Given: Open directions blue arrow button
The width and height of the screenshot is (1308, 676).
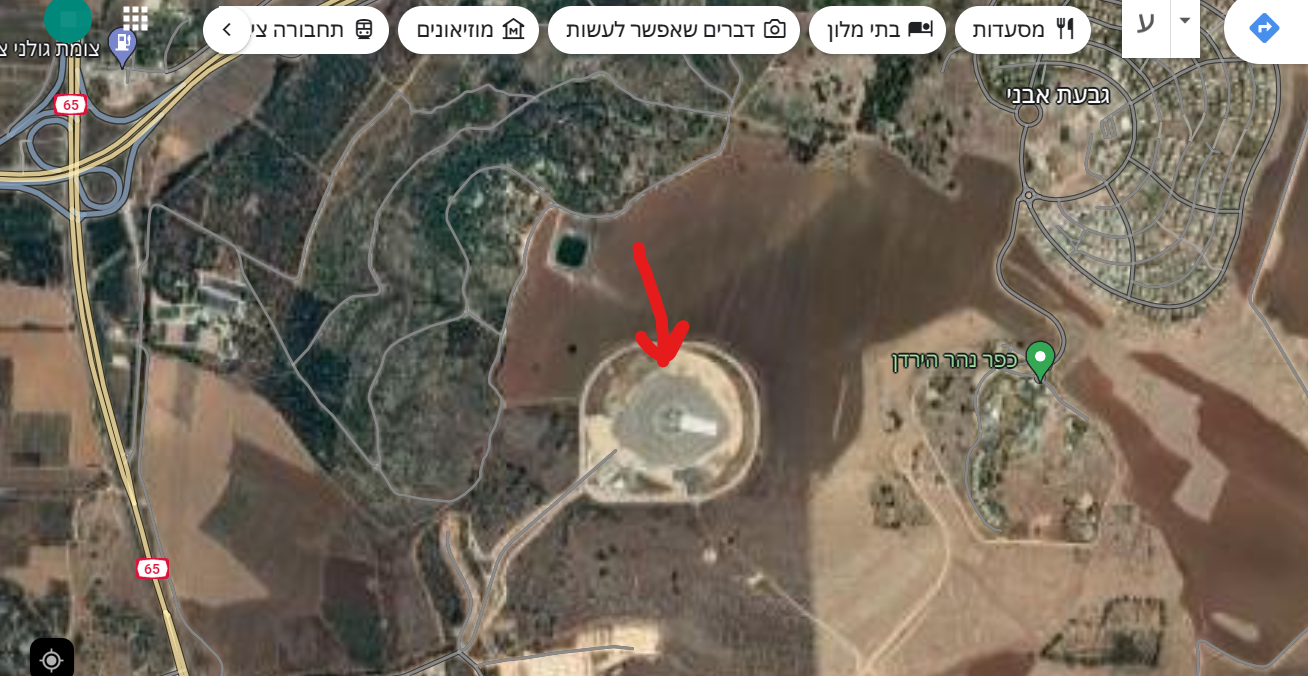Looking at the screenshot, I should click(1264, 28).
